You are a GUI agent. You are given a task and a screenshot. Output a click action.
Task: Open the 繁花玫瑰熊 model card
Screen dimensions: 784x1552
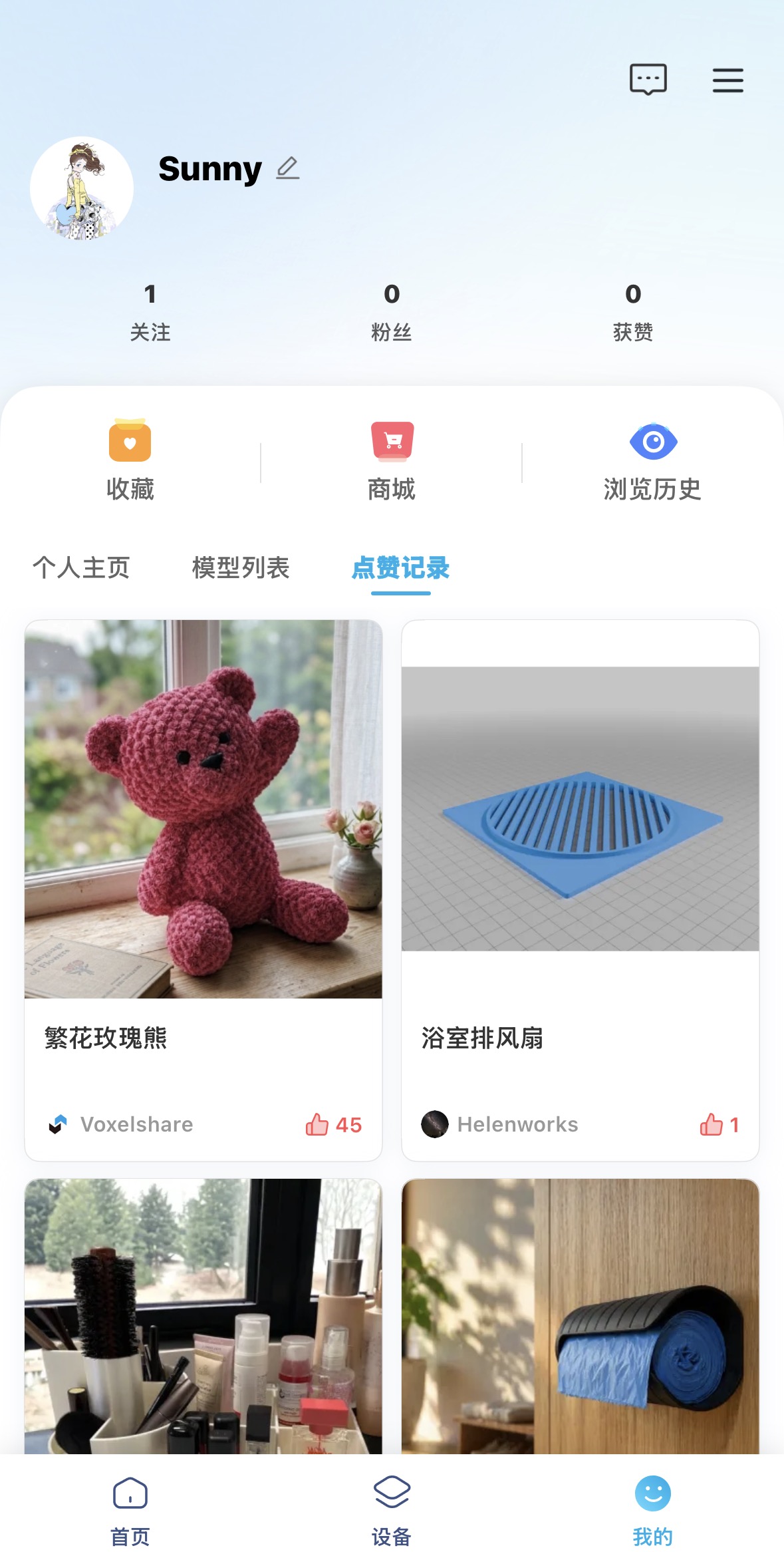coord(203,891)
